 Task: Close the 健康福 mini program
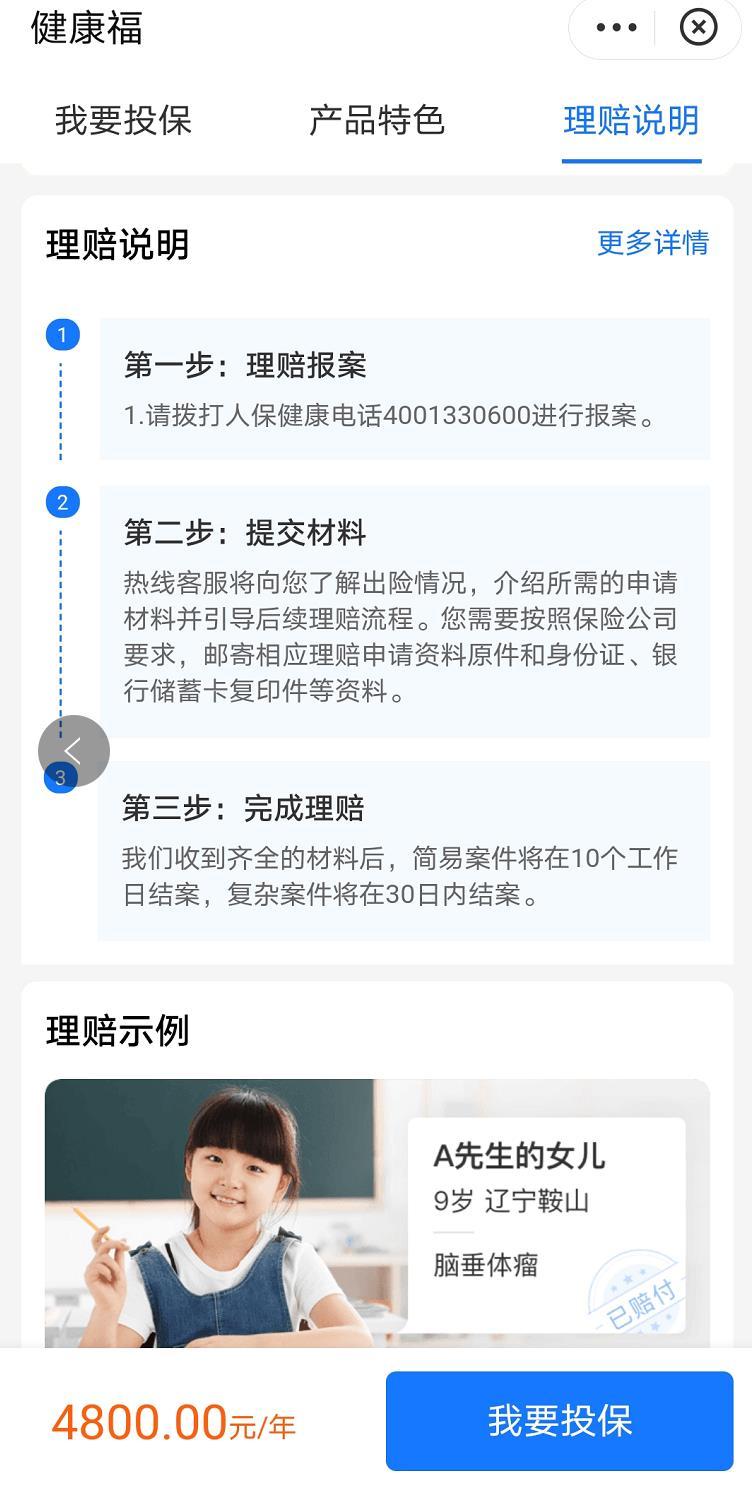click(x=698, y=28)
